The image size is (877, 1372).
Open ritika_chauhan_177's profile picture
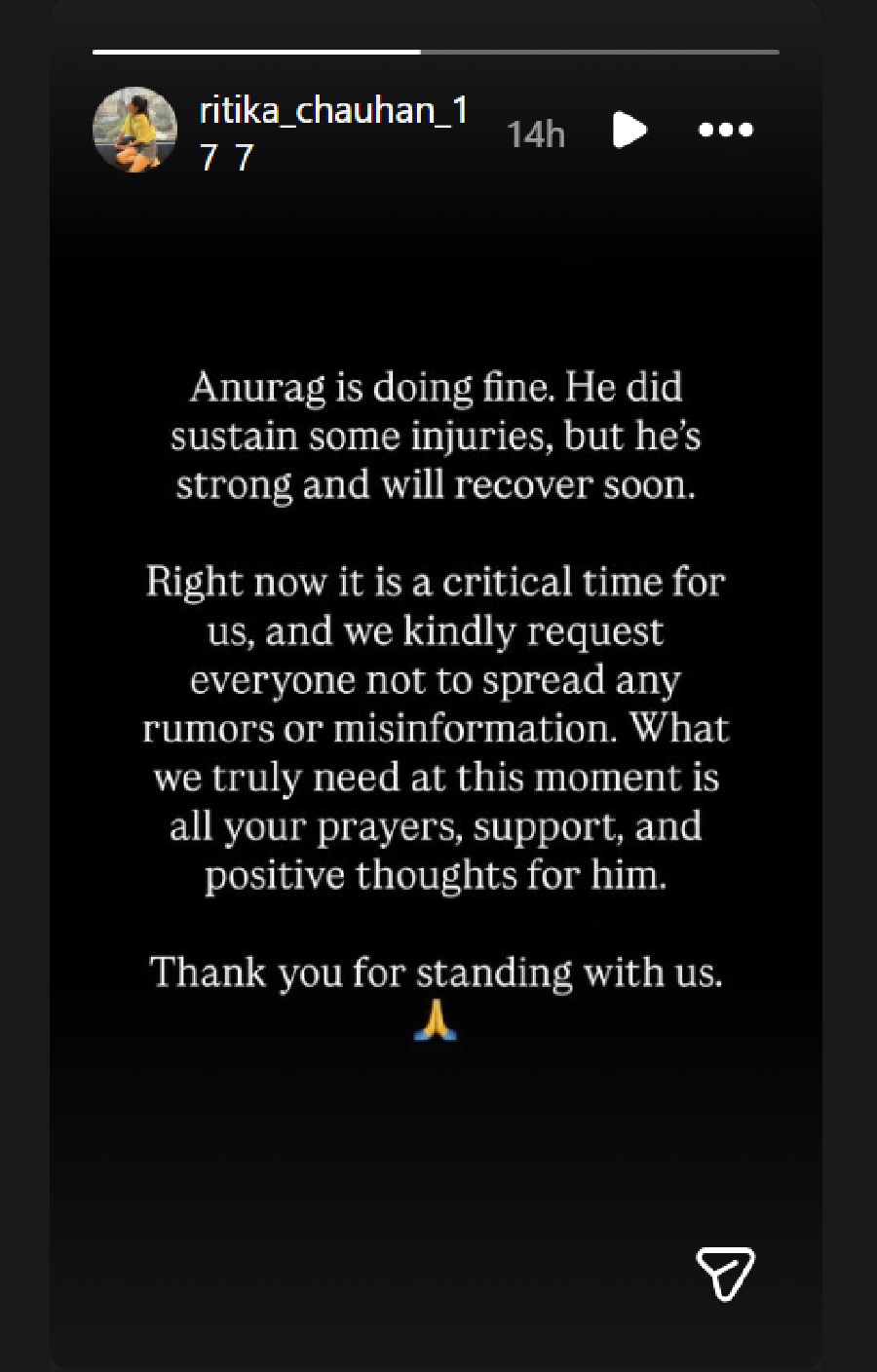(x=134, y=131)
